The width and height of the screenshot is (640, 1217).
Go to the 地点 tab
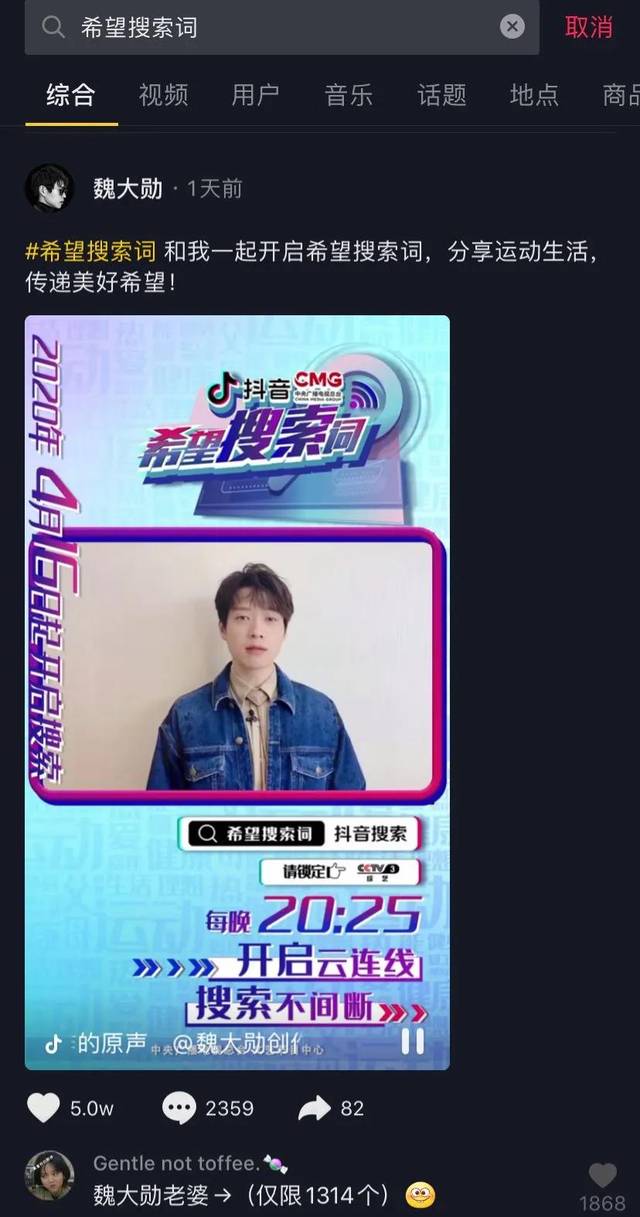(534, 95)
